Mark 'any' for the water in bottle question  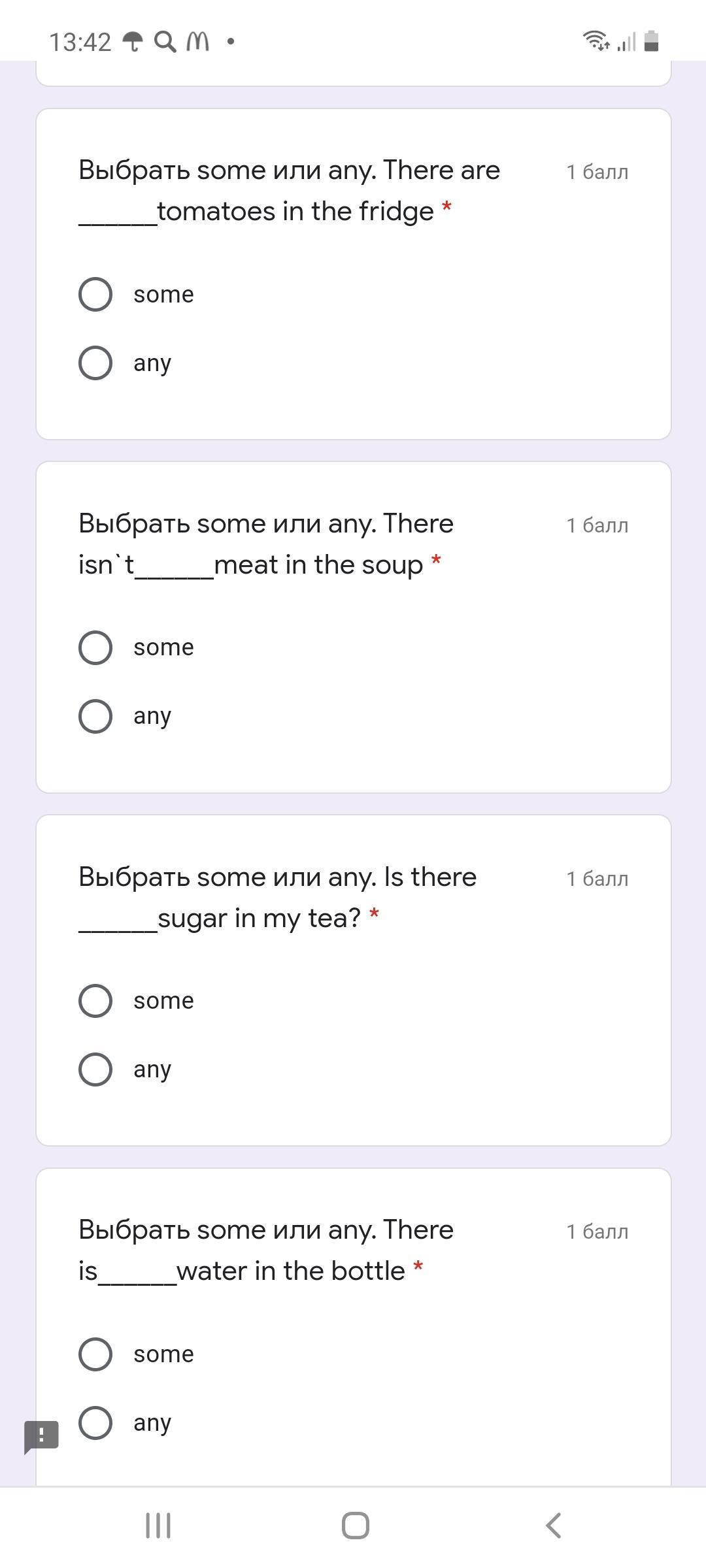[95, 1422]
